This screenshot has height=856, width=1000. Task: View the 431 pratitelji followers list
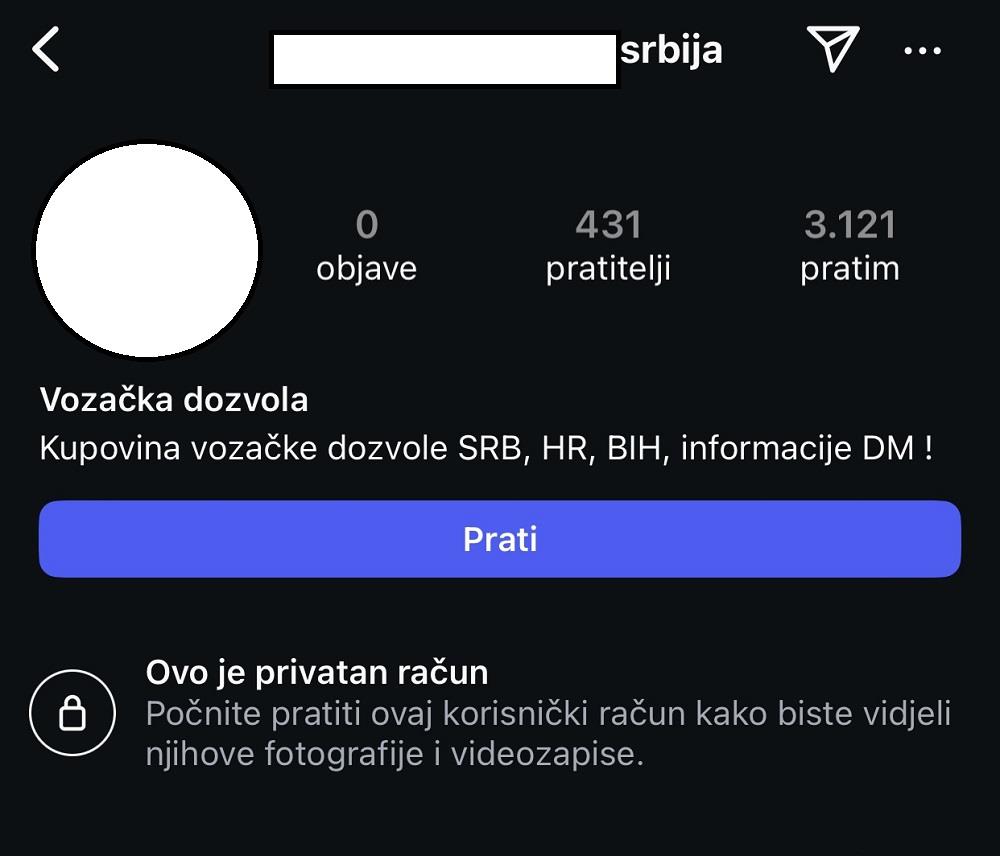pyautogui.click(x=608, y=246)
